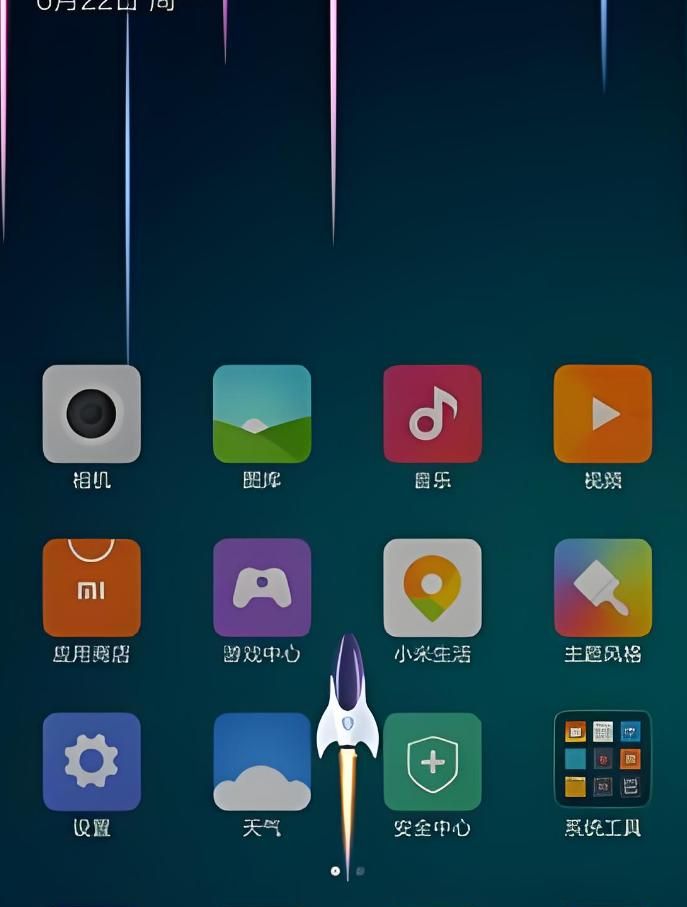
Task: Launch Game Center (游戏中心)
Action: (262, 587)
